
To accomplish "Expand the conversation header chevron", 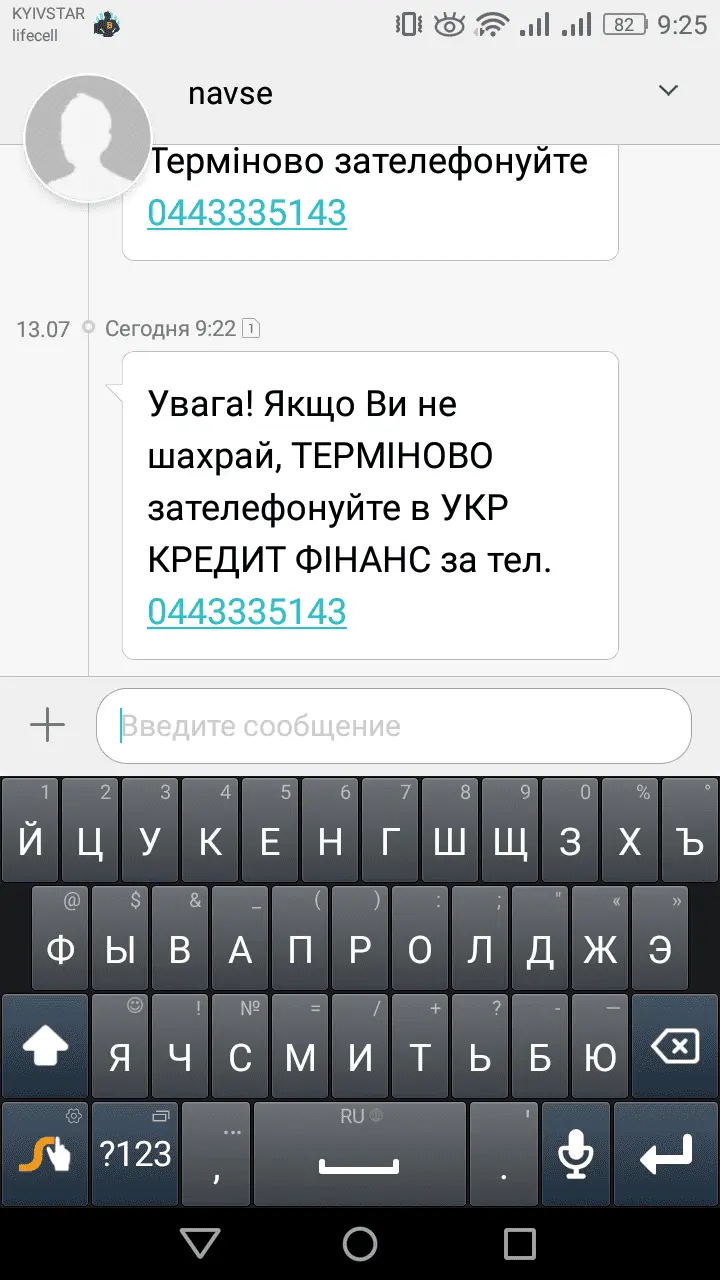I will (x=668, y=91).
